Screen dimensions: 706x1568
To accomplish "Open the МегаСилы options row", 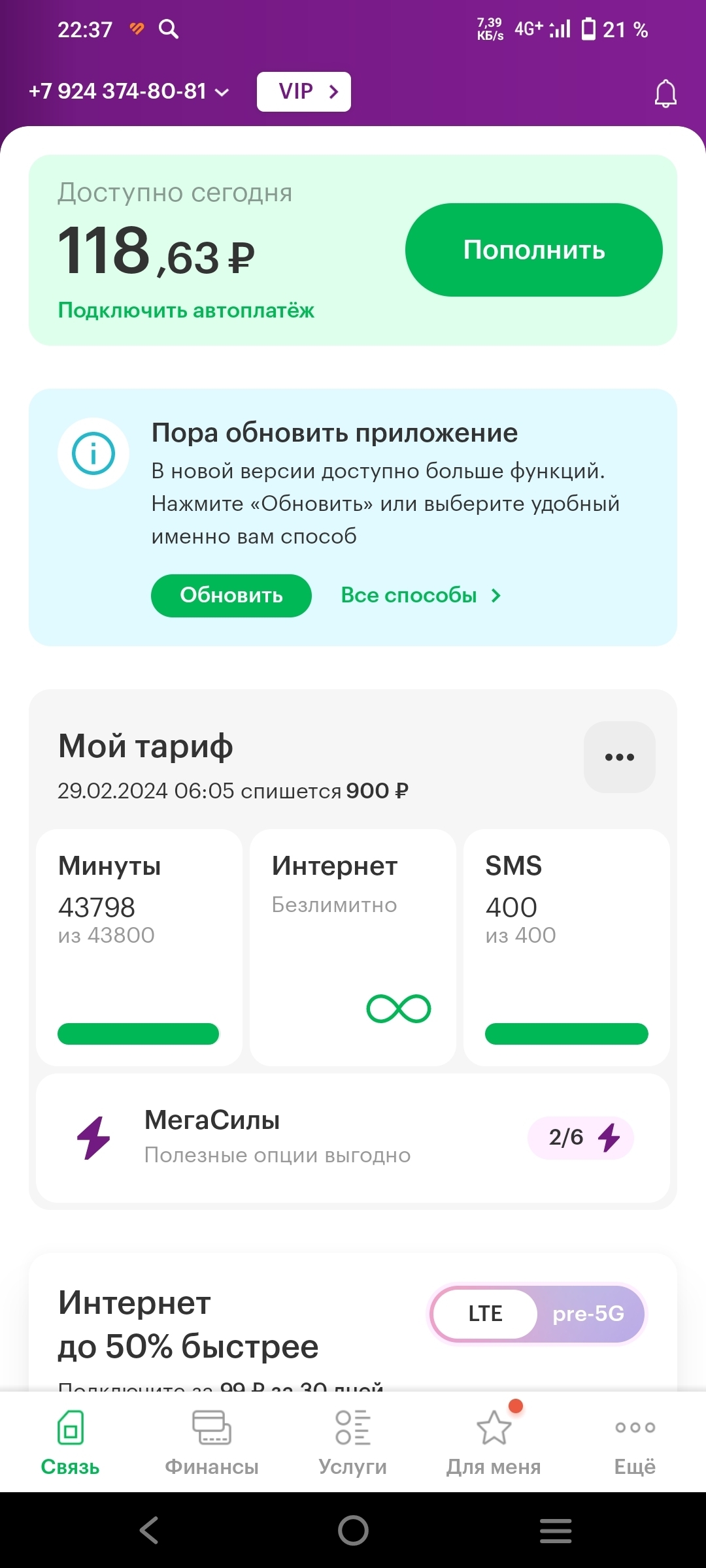I will (x=352, y=1137).
